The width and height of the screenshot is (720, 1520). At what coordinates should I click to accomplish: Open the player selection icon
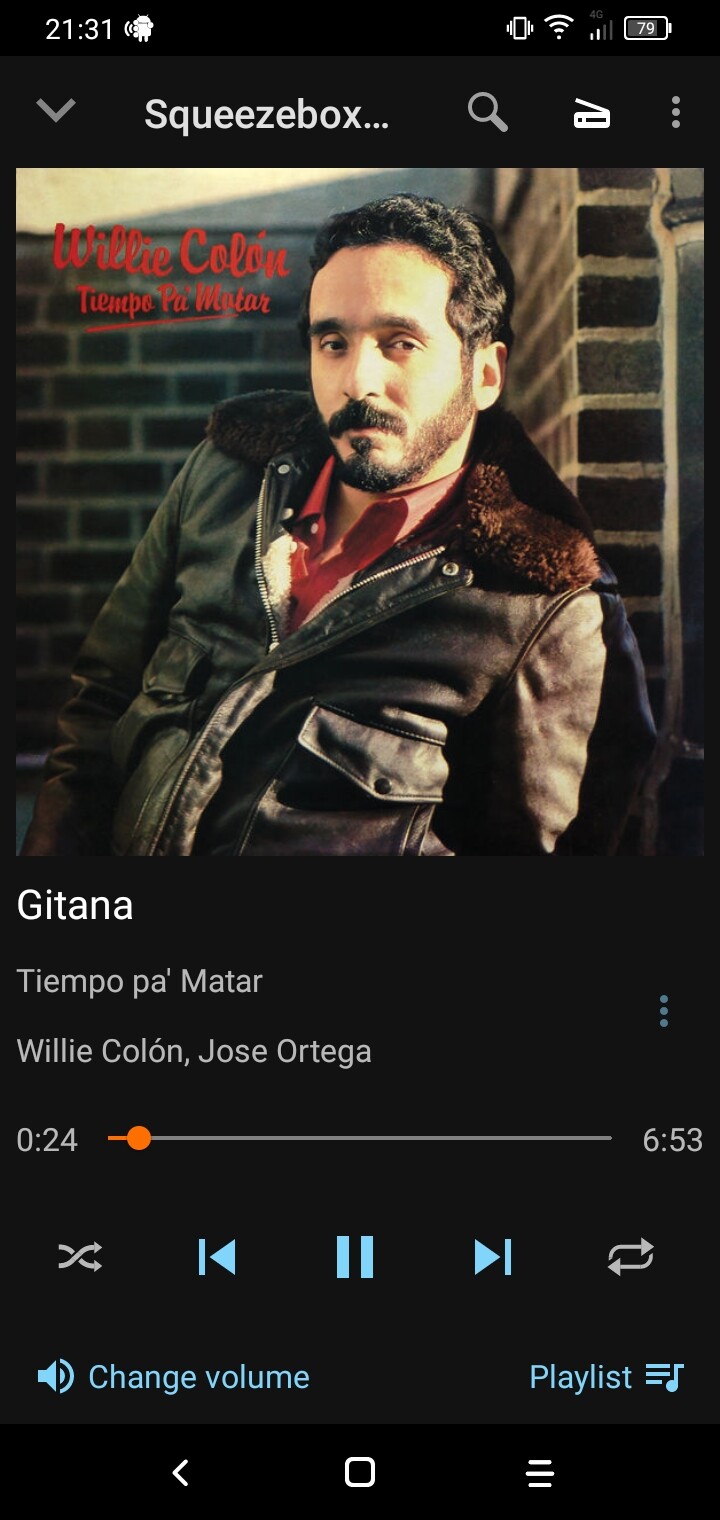tap(591, 115)
